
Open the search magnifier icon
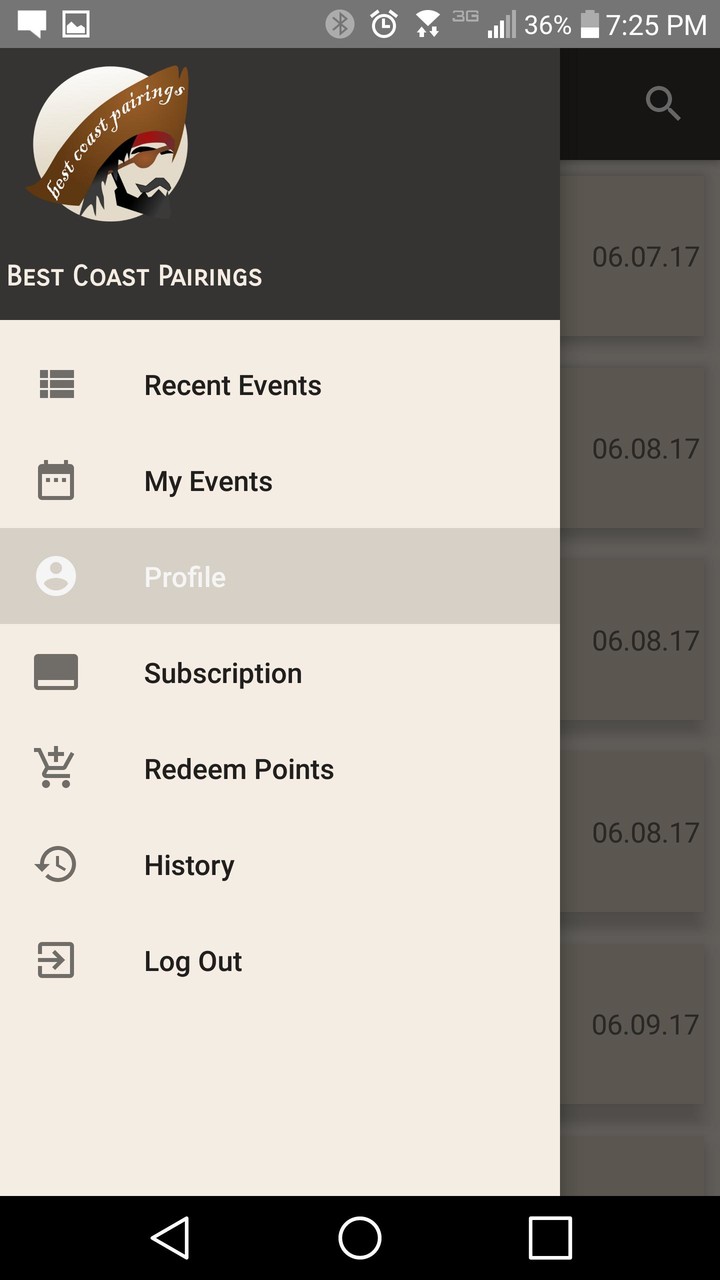pos(662,103)
